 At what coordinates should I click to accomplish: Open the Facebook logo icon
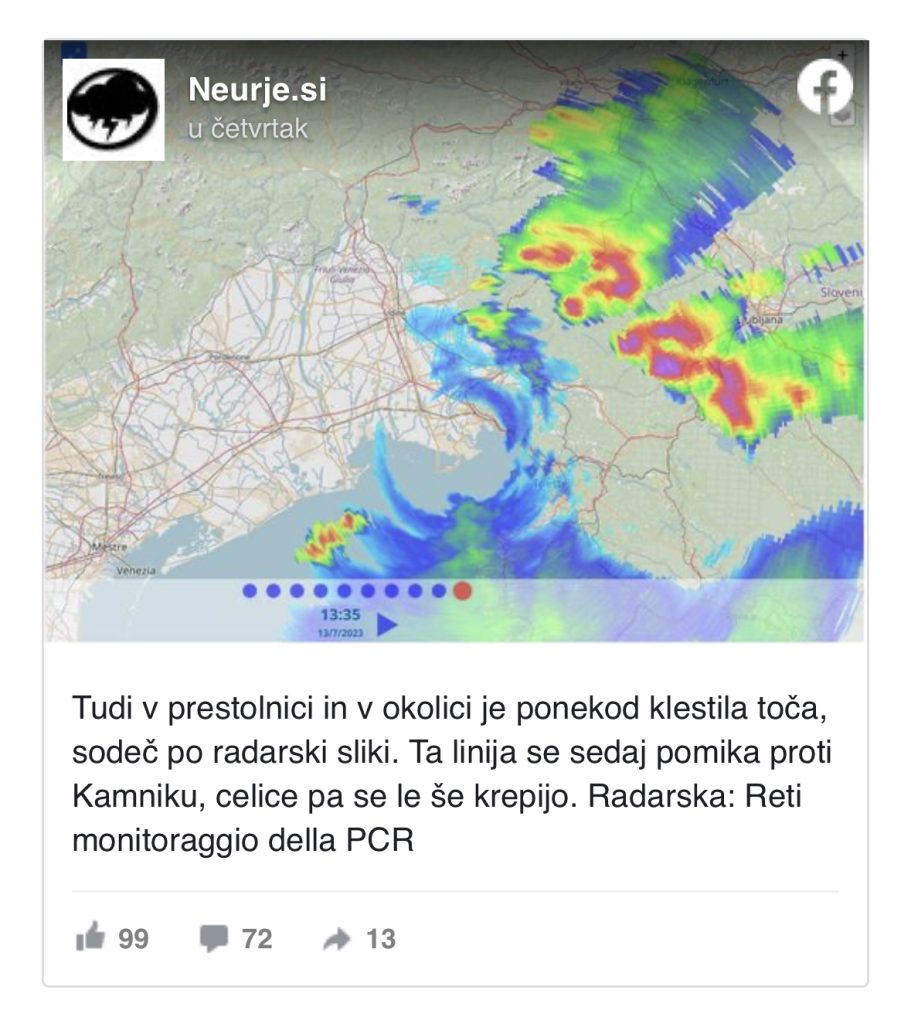pyautogui.click(x=824, y=87)
